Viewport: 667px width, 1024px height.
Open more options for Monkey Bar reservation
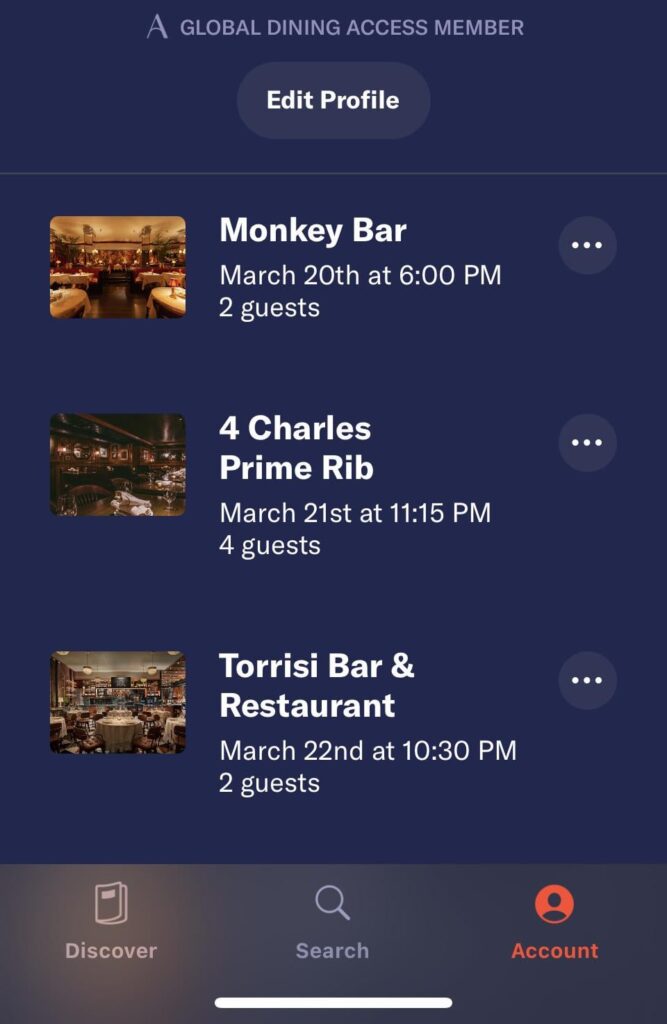point(587,245)
